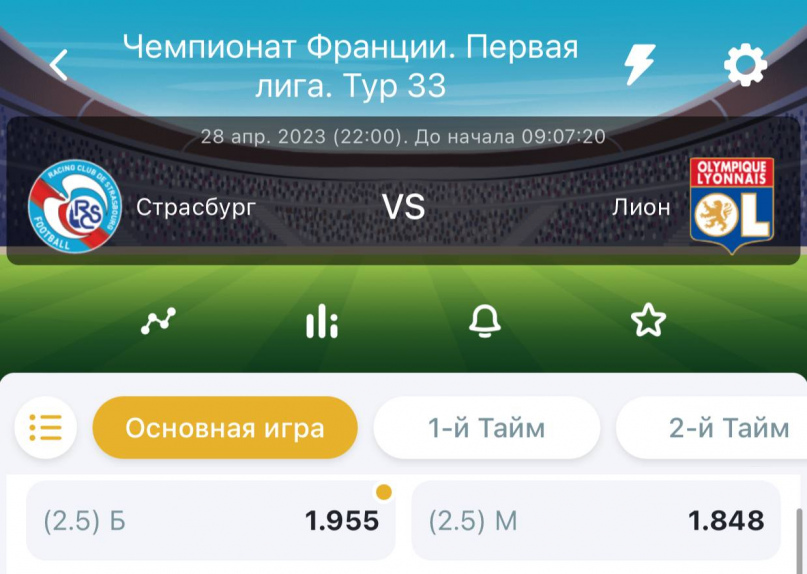Pick total (2.5) Б at 1.955
Viewport: 807px width, 574px height.
click(211, 520)
